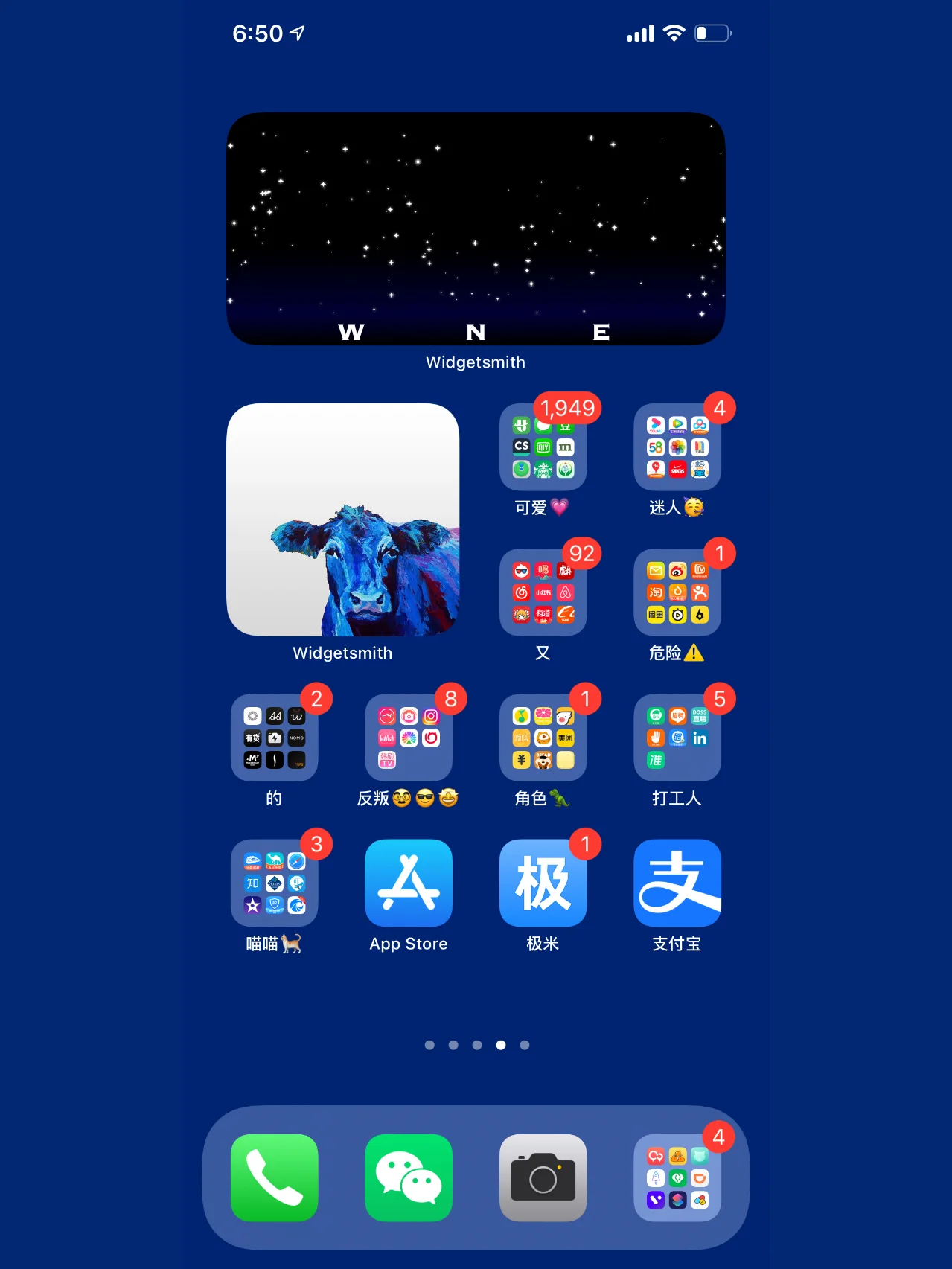Viewport: 952px width, 1269px height.
Task: Launch the 极米 app
Action: (543, 883)
